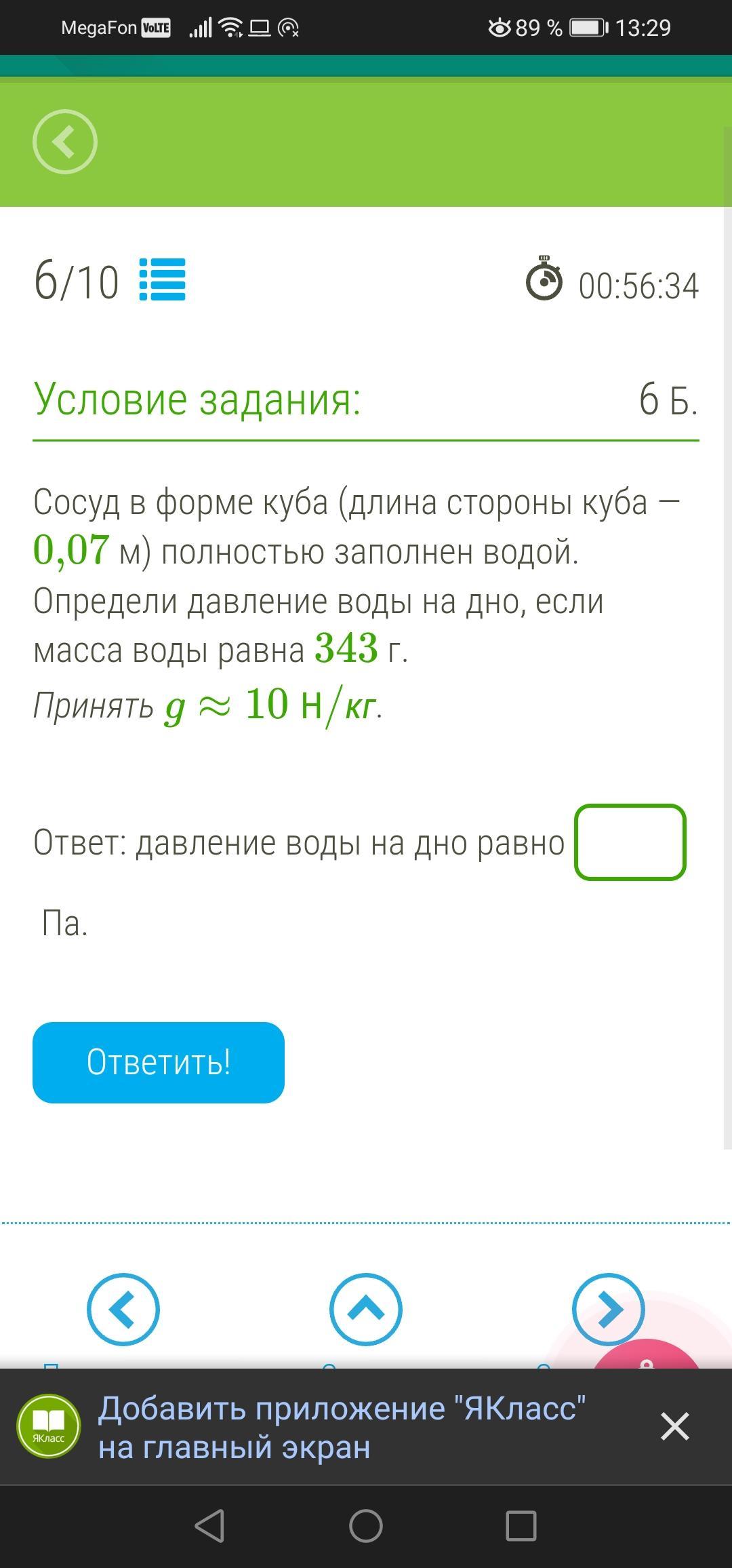Submit answer with Ответить! button
732x1568 pixels.
tap(159, 1062)
